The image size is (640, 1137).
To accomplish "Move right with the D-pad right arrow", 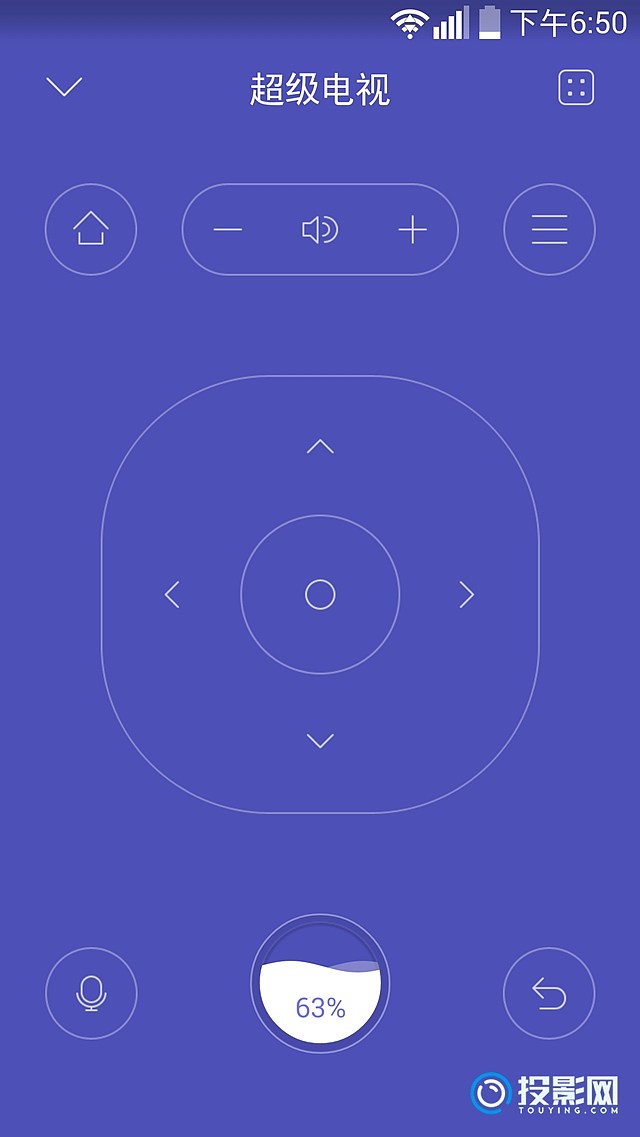I will [x=466, y=595].
